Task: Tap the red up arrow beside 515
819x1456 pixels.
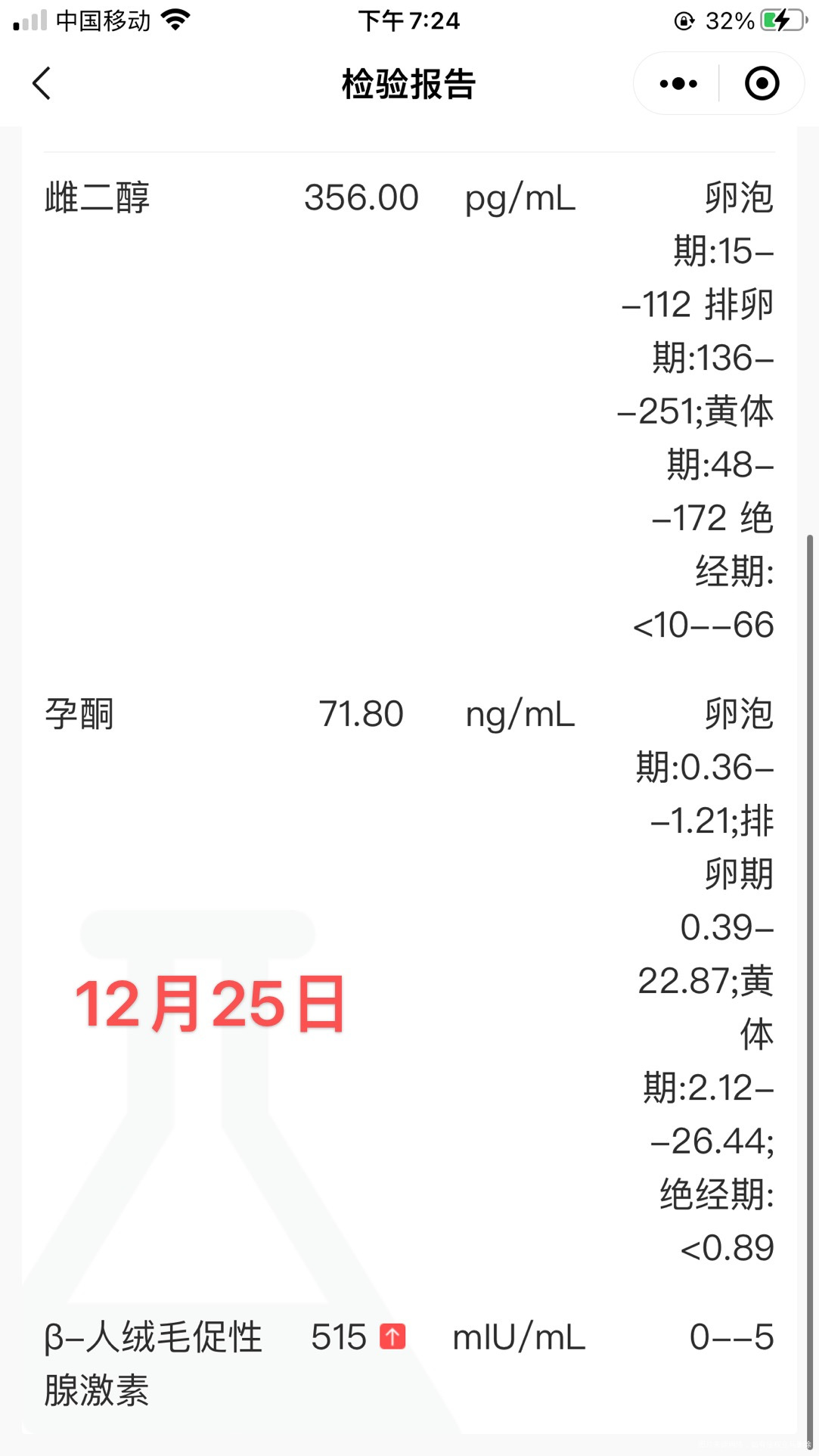Action: (x=392, y=1337)
